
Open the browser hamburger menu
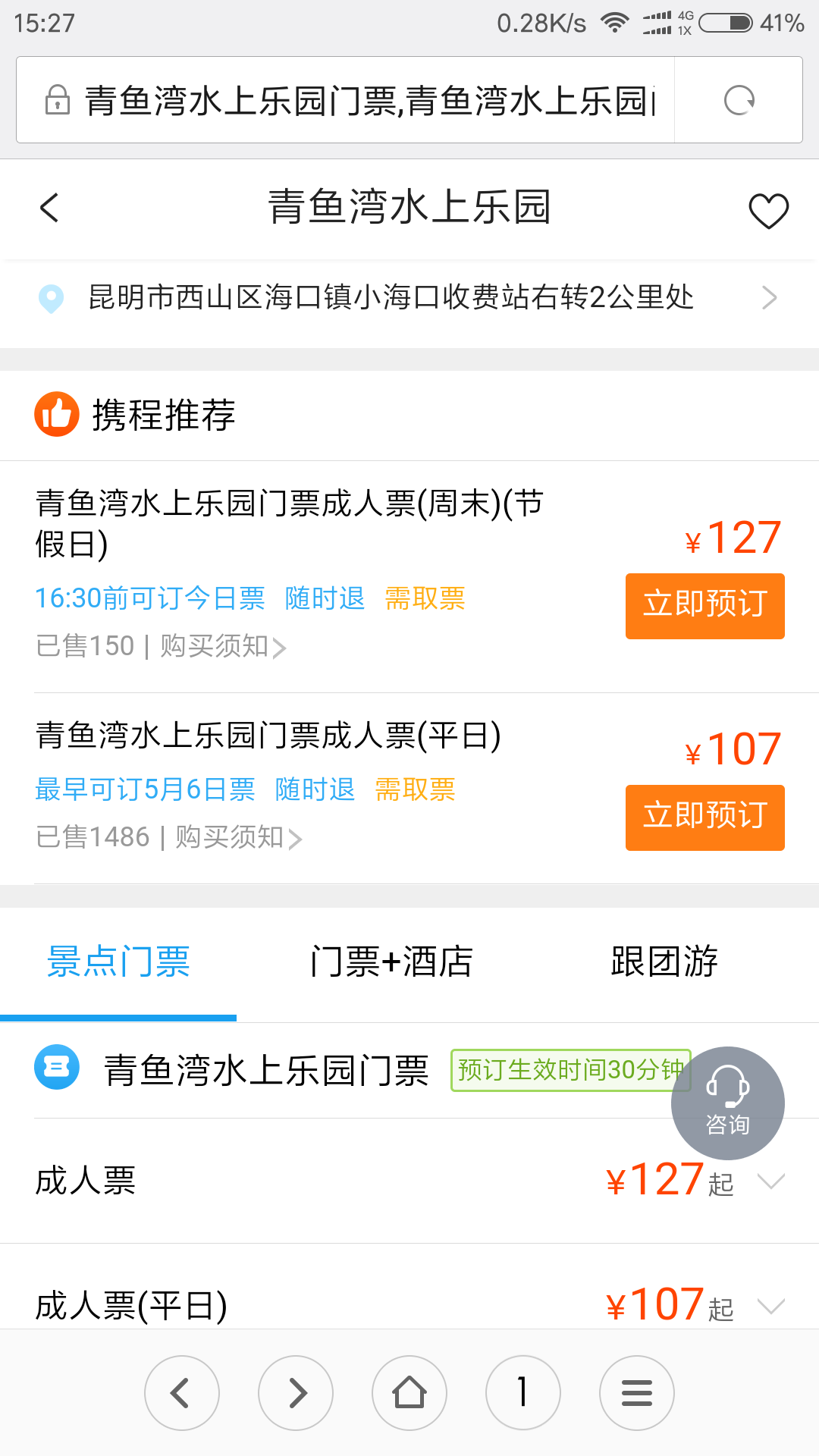tap(637, 1392)
